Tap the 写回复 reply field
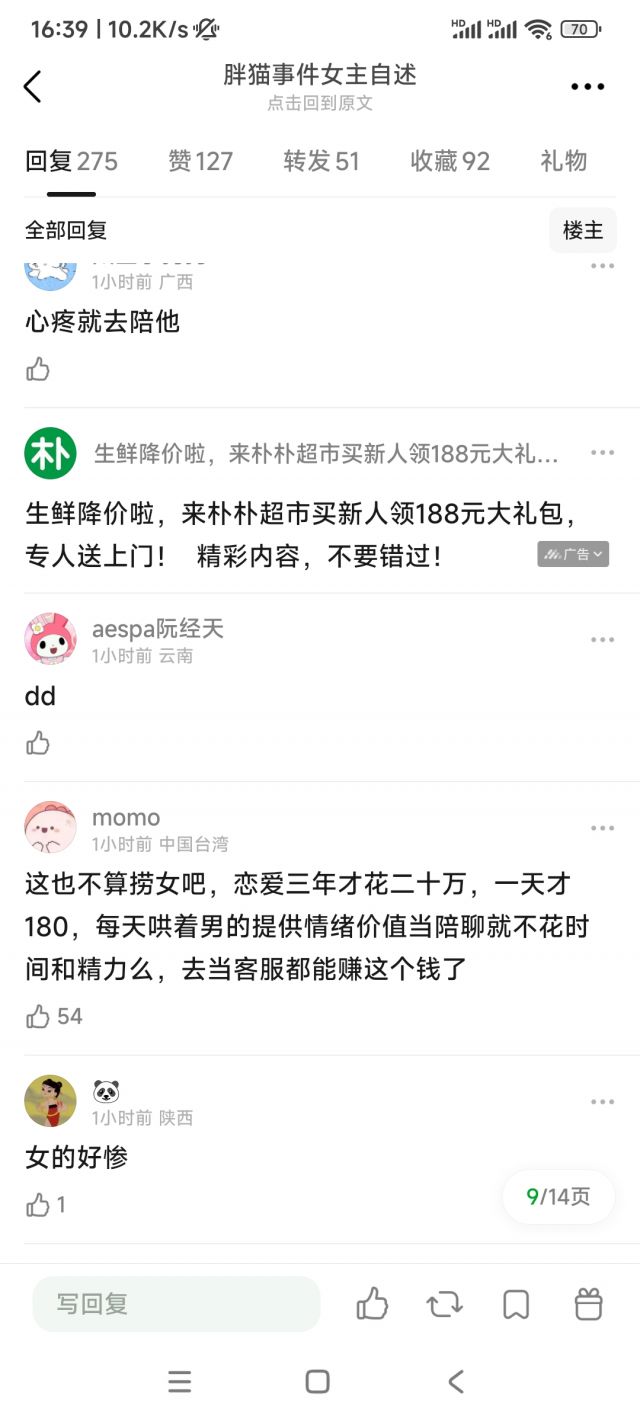 (x=176, y=1304)
